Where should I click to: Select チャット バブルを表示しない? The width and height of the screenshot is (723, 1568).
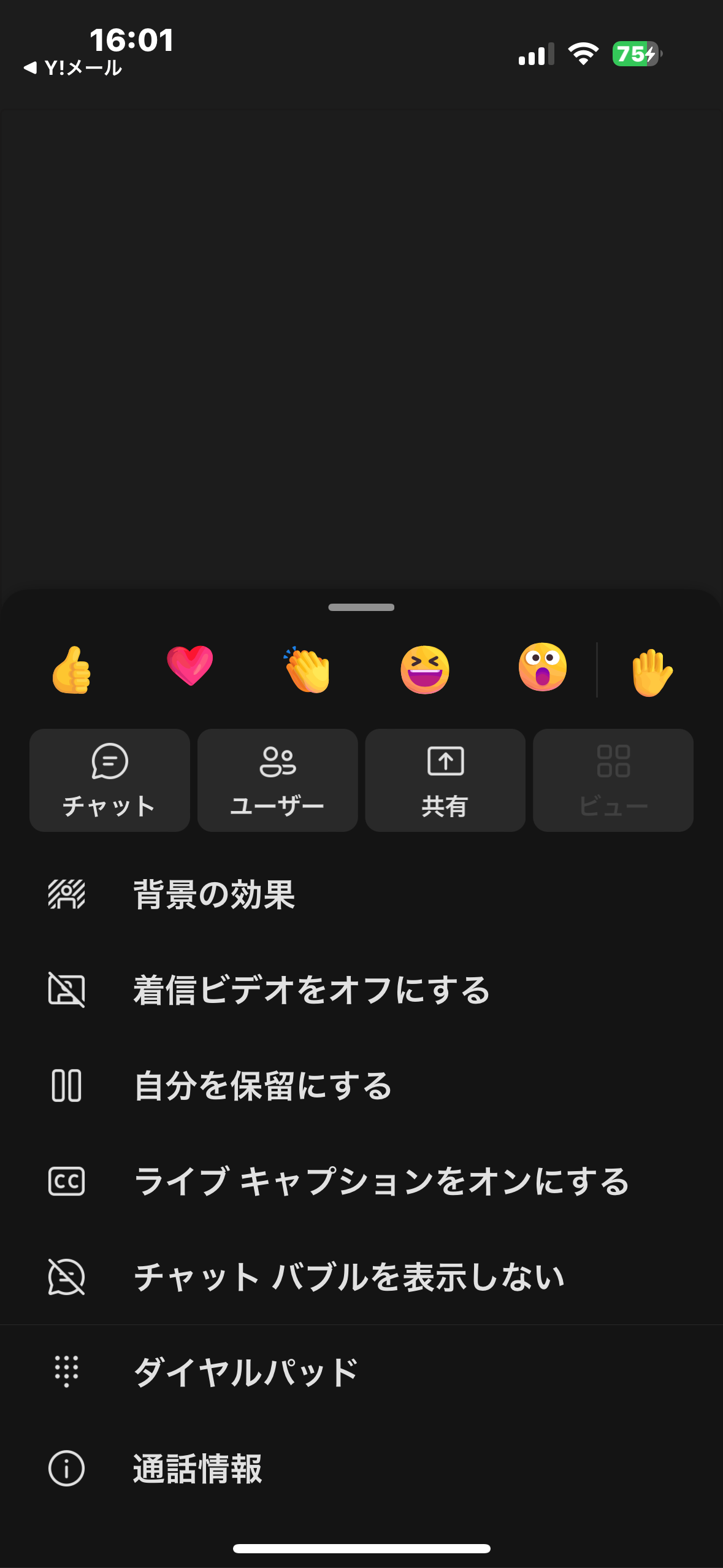click(x=361, y=1277)
